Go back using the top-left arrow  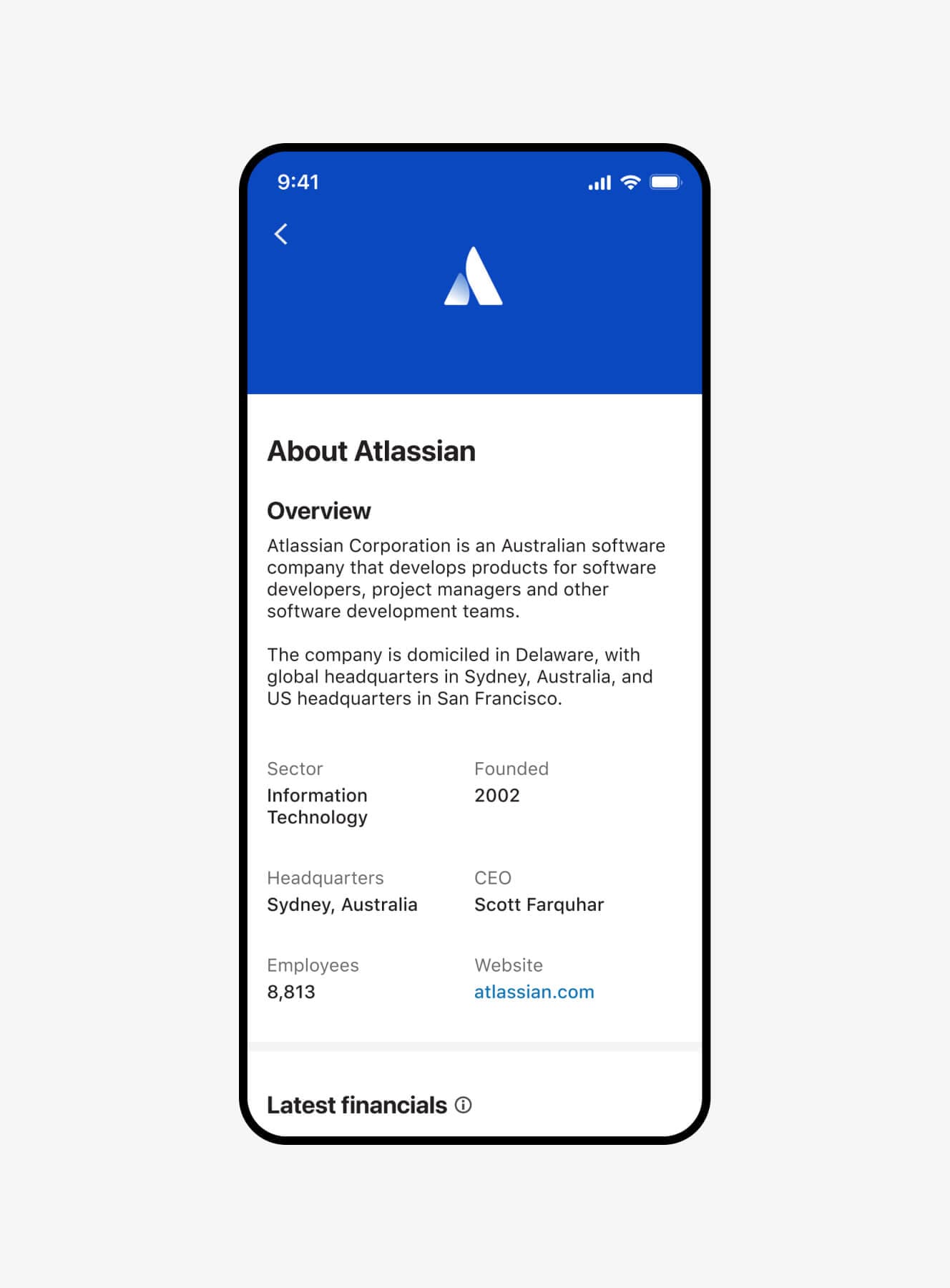tap(281, 234)
